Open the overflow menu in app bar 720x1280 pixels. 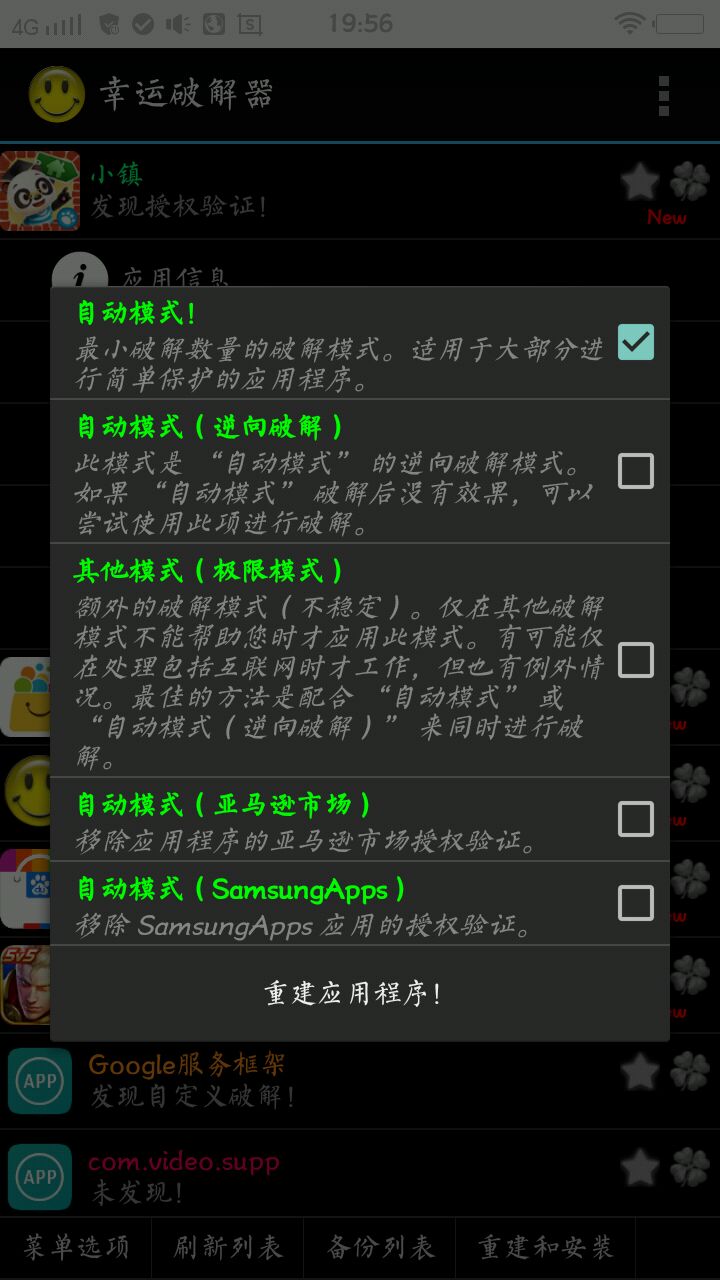(x=664, y=96)
